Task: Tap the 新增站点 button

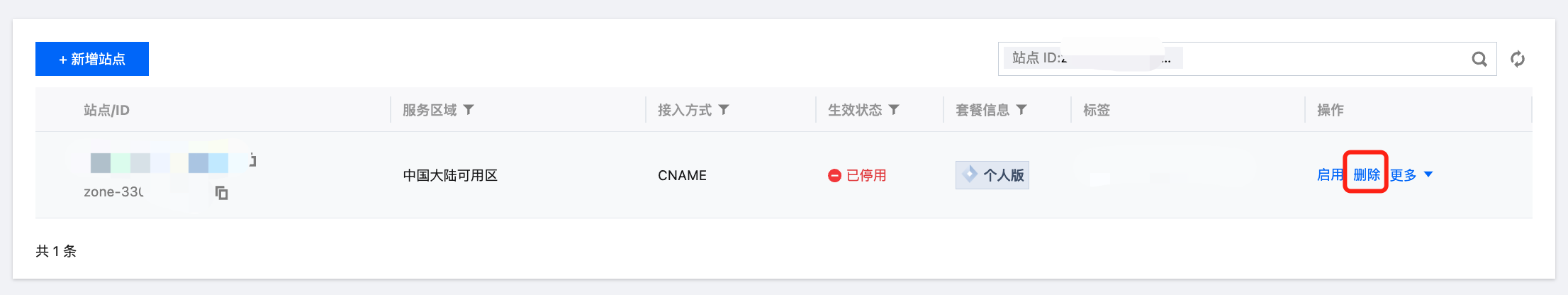Action: (92, 59)
